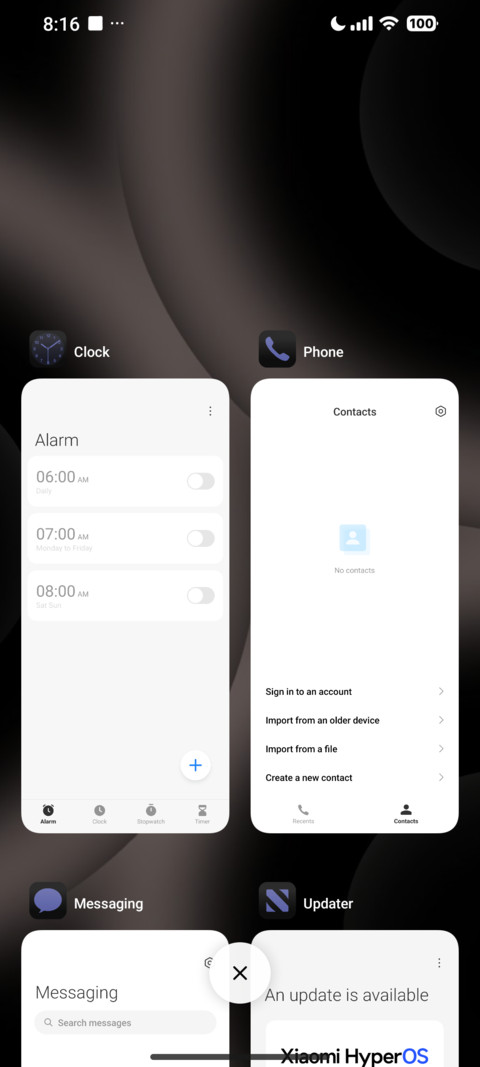Open the Clock app card
Screen dimensions: 480x1067
click(x=125, y=605)
